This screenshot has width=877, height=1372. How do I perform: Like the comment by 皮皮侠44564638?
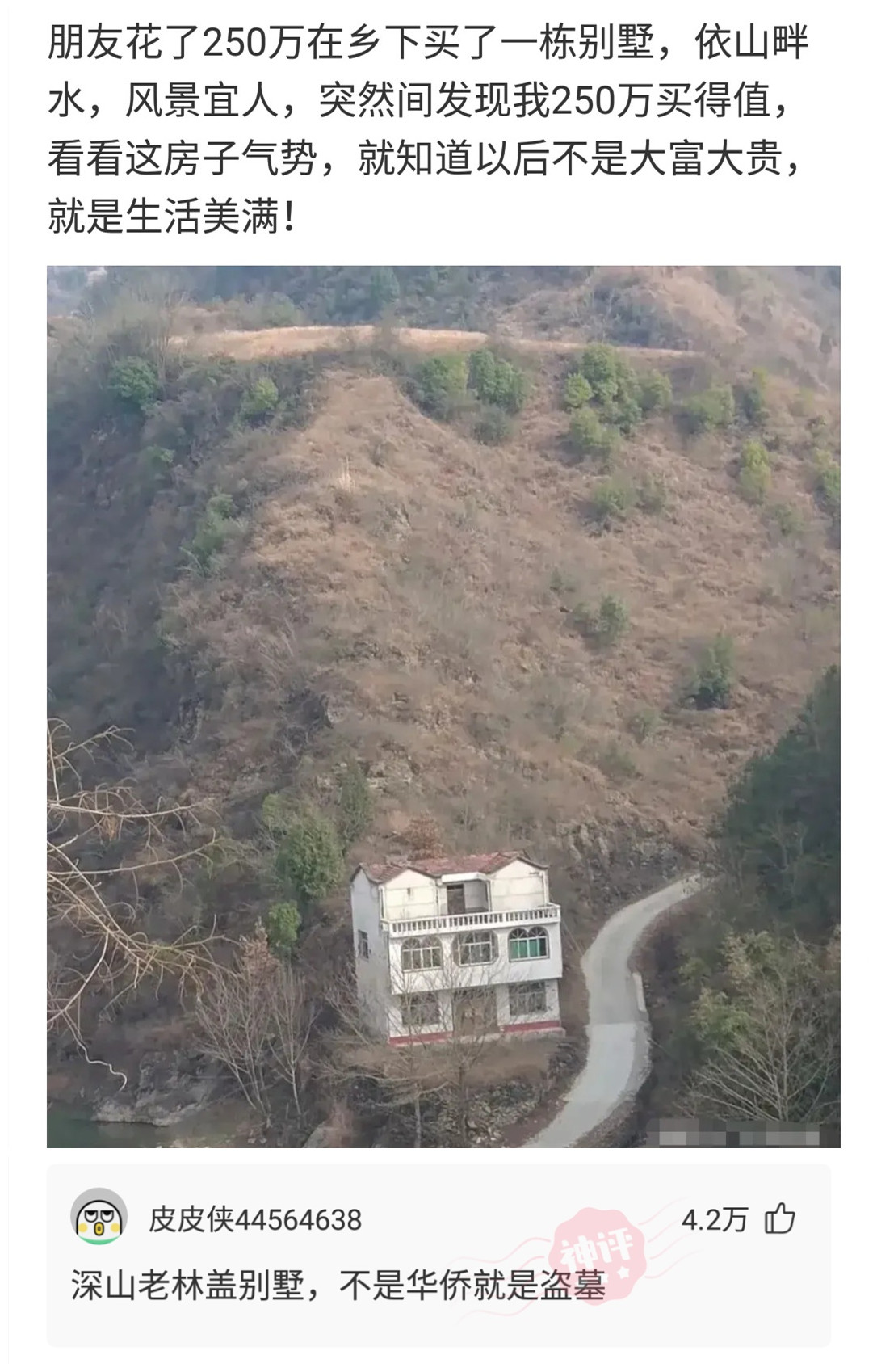[779, 1219]
